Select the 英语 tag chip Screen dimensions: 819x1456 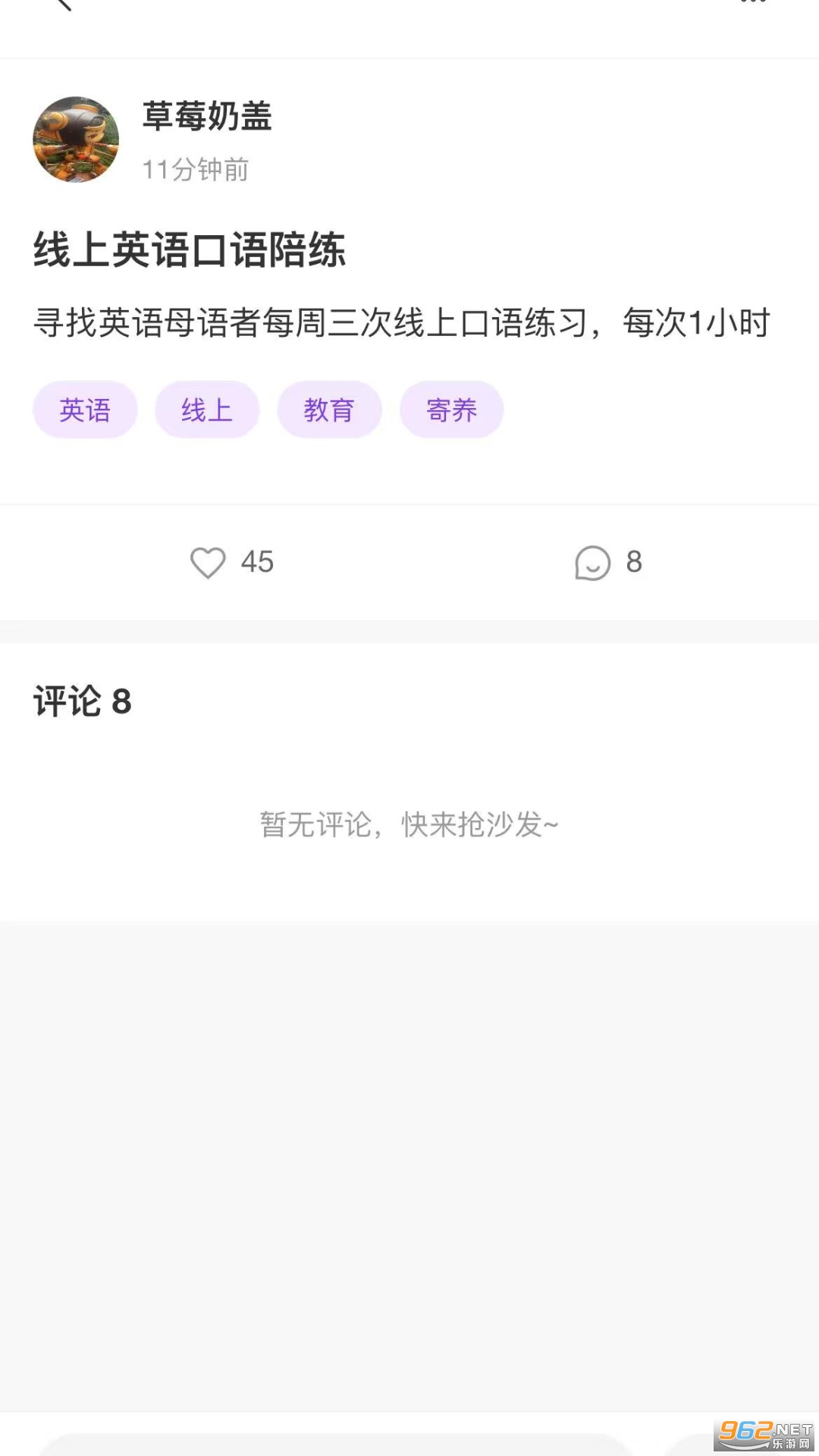(85, 410)
